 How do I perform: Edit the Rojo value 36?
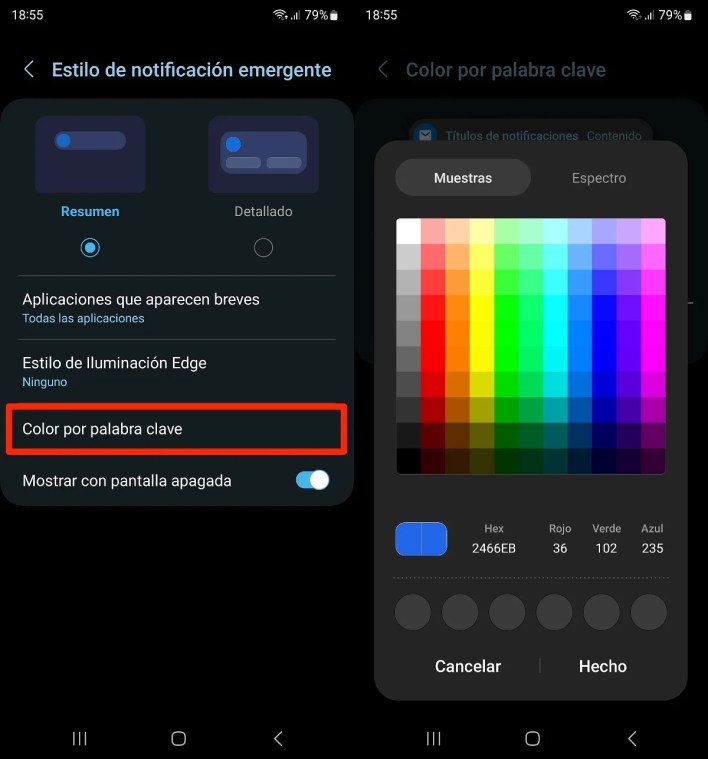pyautogui.click(x=560, y=548)
